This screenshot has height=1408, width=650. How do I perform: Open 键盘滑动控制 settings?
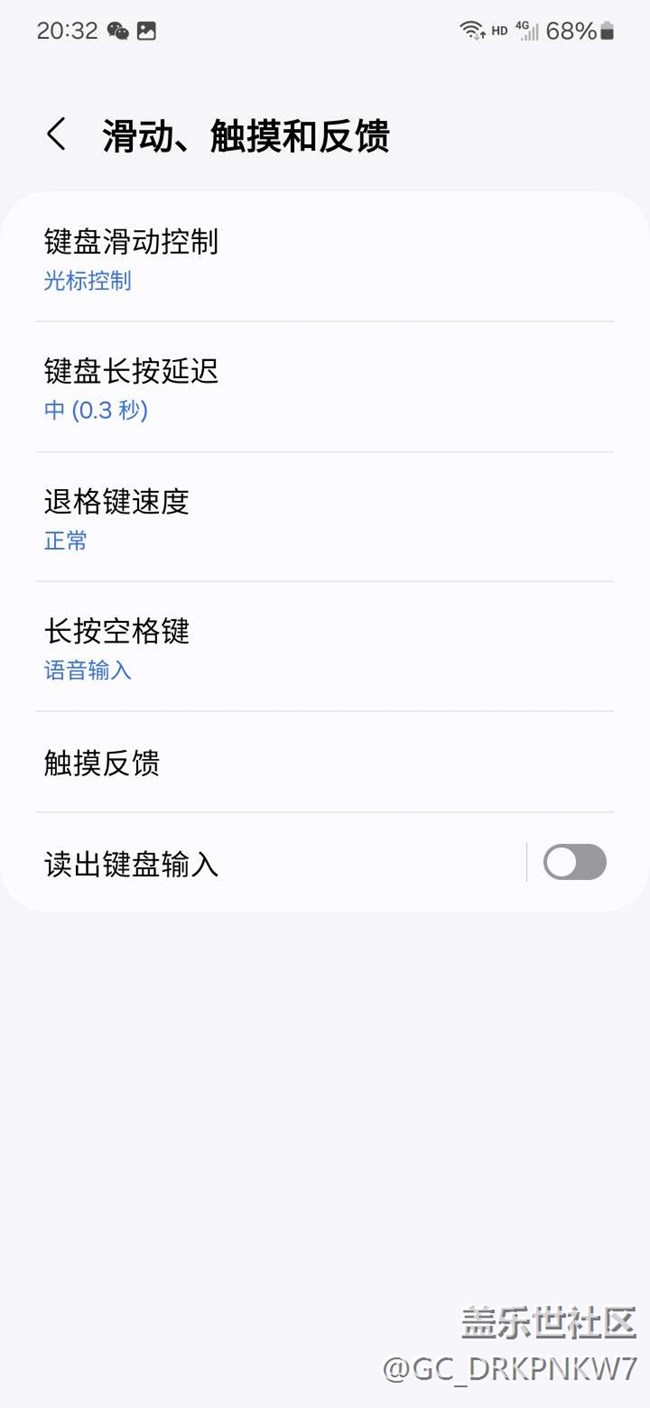pyautogui.click(x=325, y=258)
